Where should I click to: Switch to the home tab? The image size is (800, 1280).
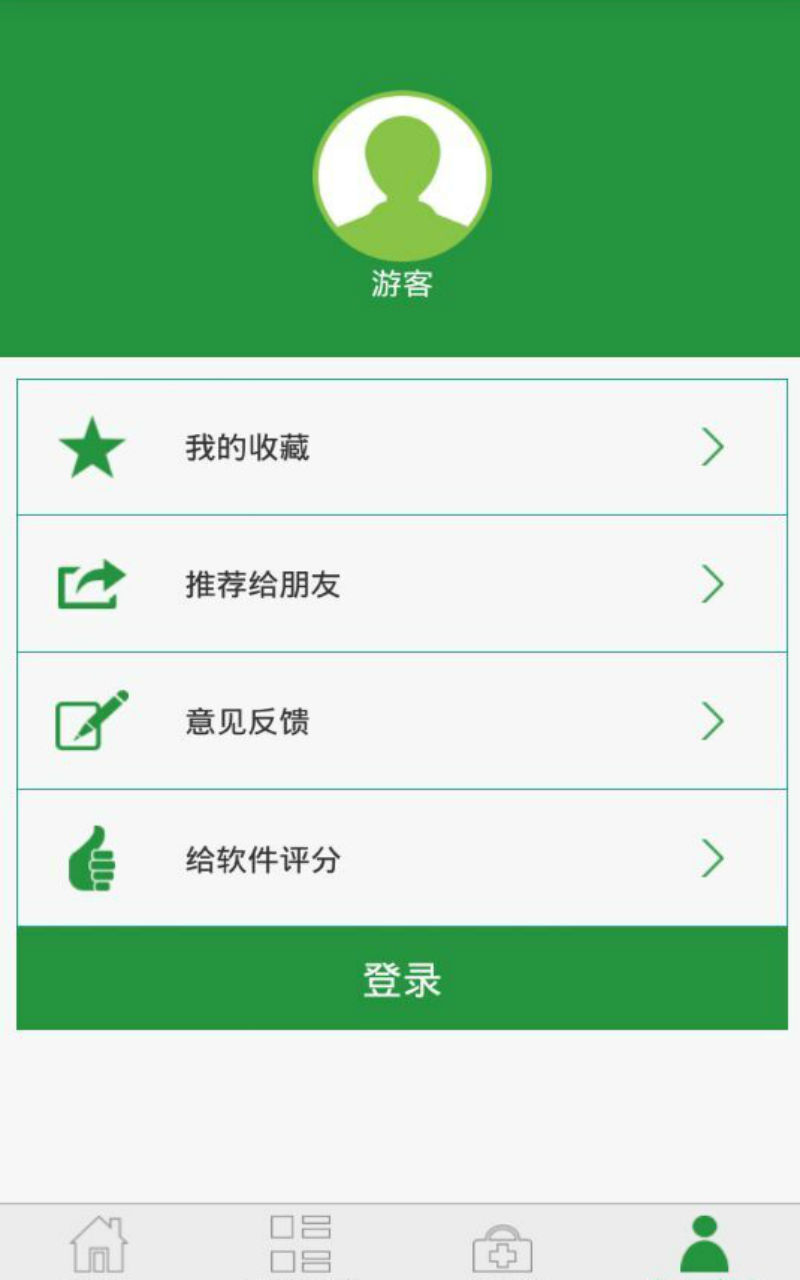pos(99,1243)
